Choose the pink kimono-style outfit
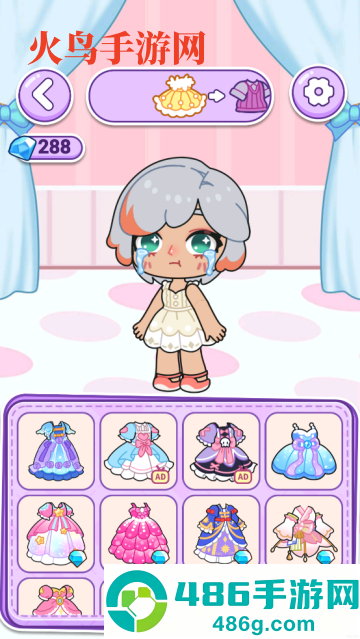The image size is (360, 639). (x=304, y=533)
